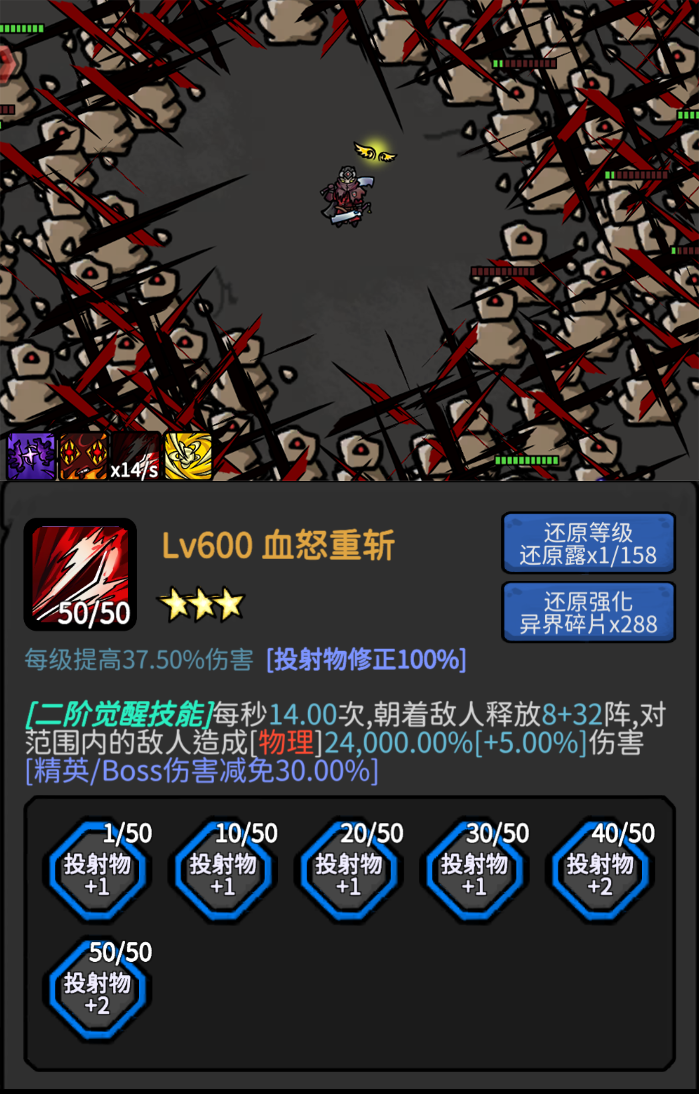
Task: Select the purple skill icon in skill bar
Action: click(x=32, y=458)
